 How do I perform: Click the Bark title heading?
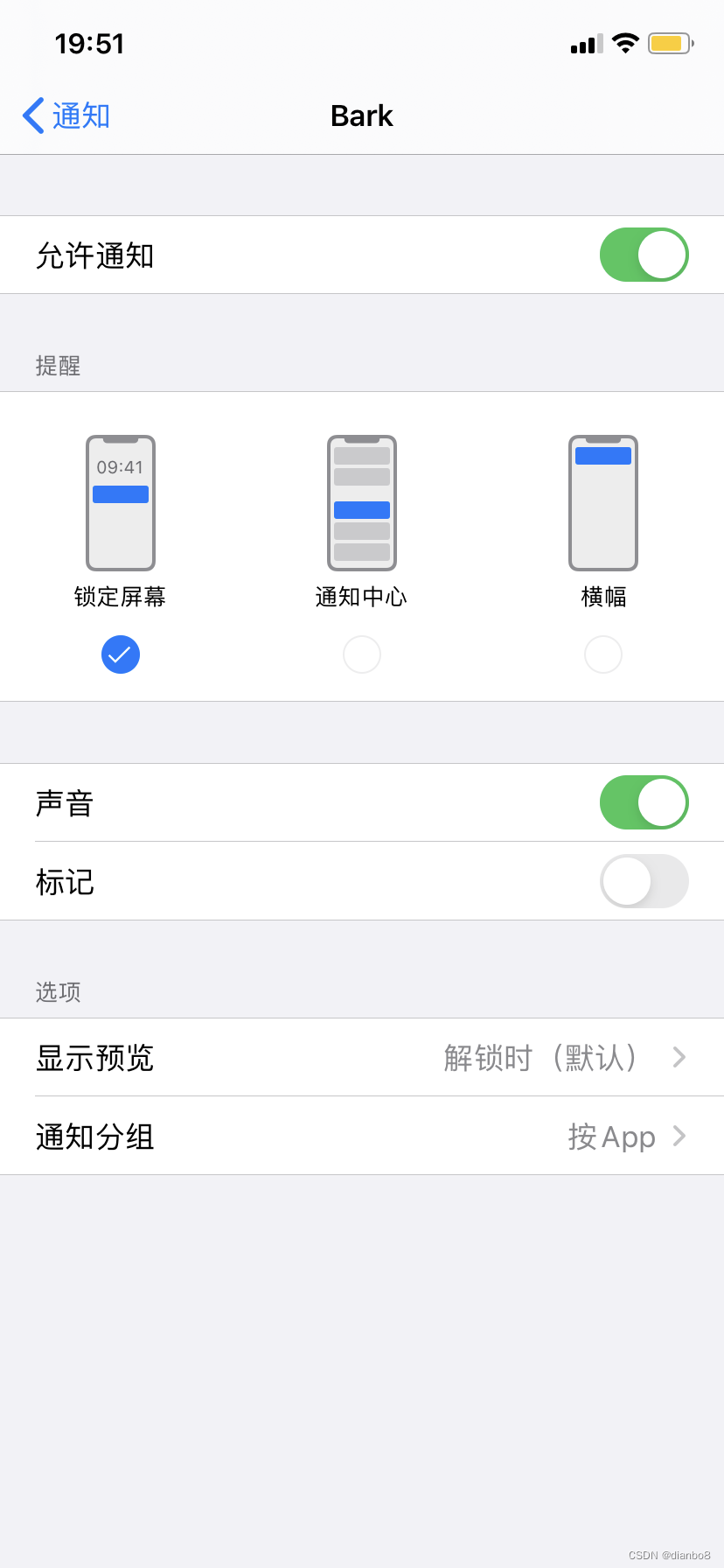(361, 115)
